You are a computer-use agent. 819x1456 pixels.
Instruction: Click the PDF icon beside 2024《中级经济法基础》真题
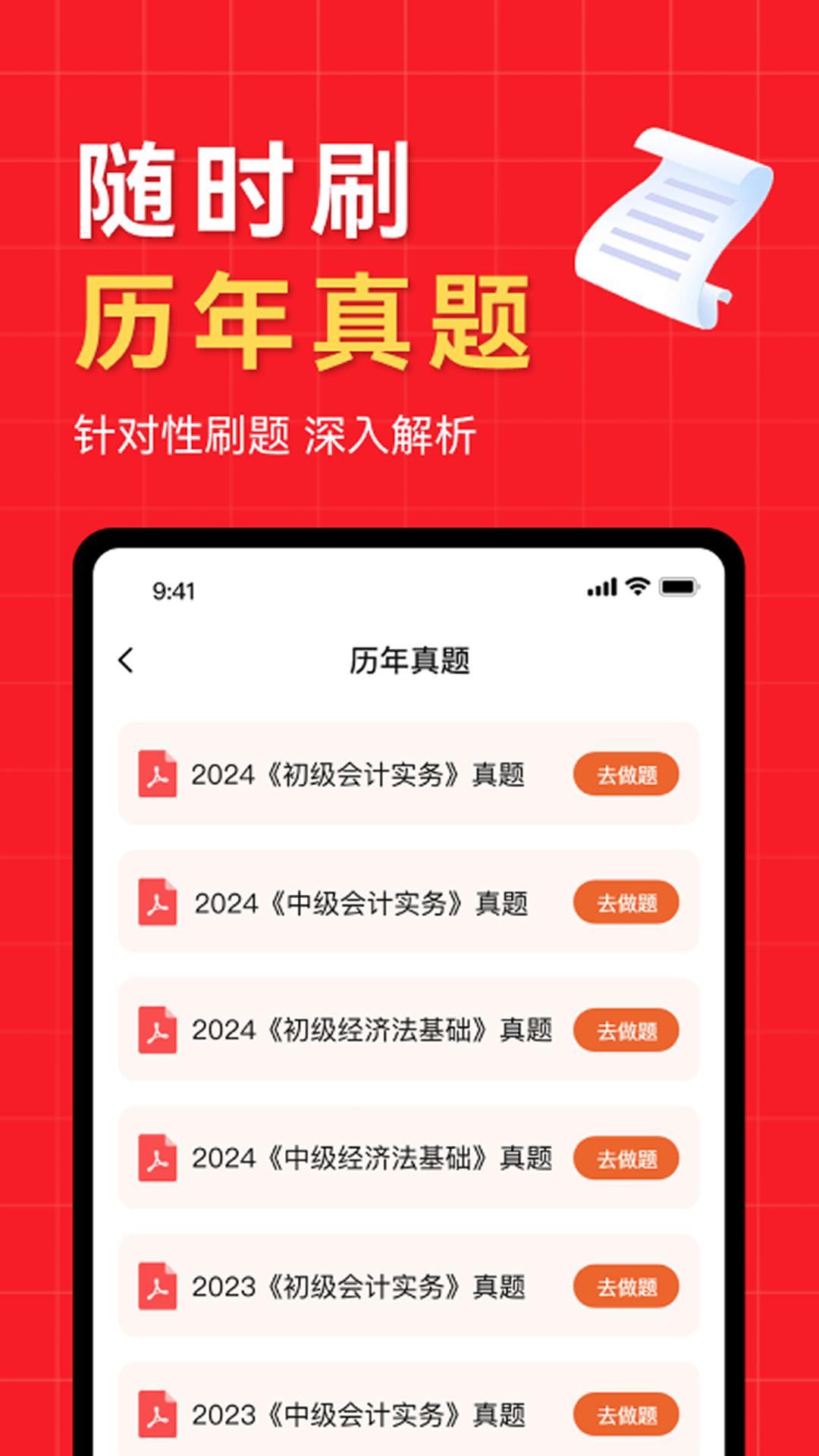[158, 1157]
